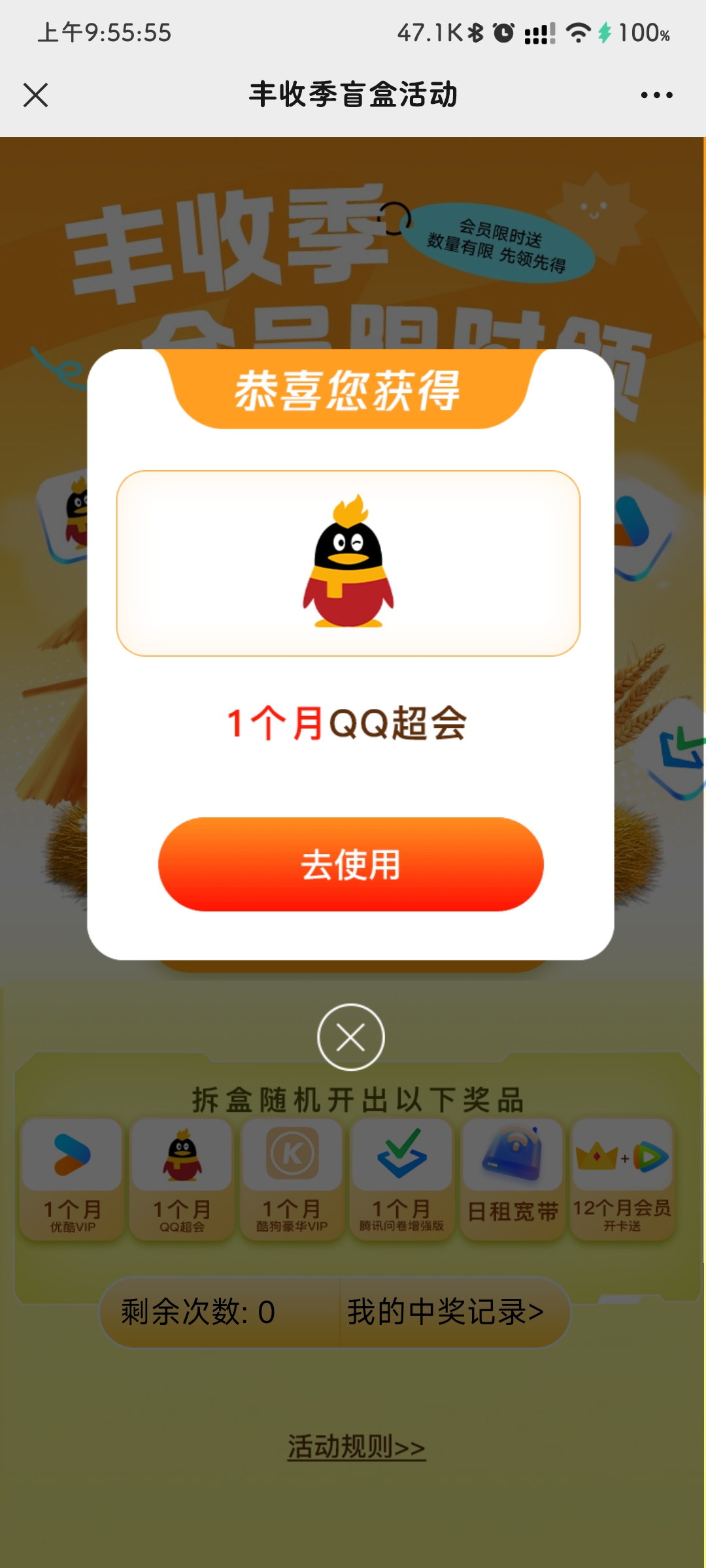Open 我的中奖记录
This screenshot has height=1568, width=706.
445,1312
